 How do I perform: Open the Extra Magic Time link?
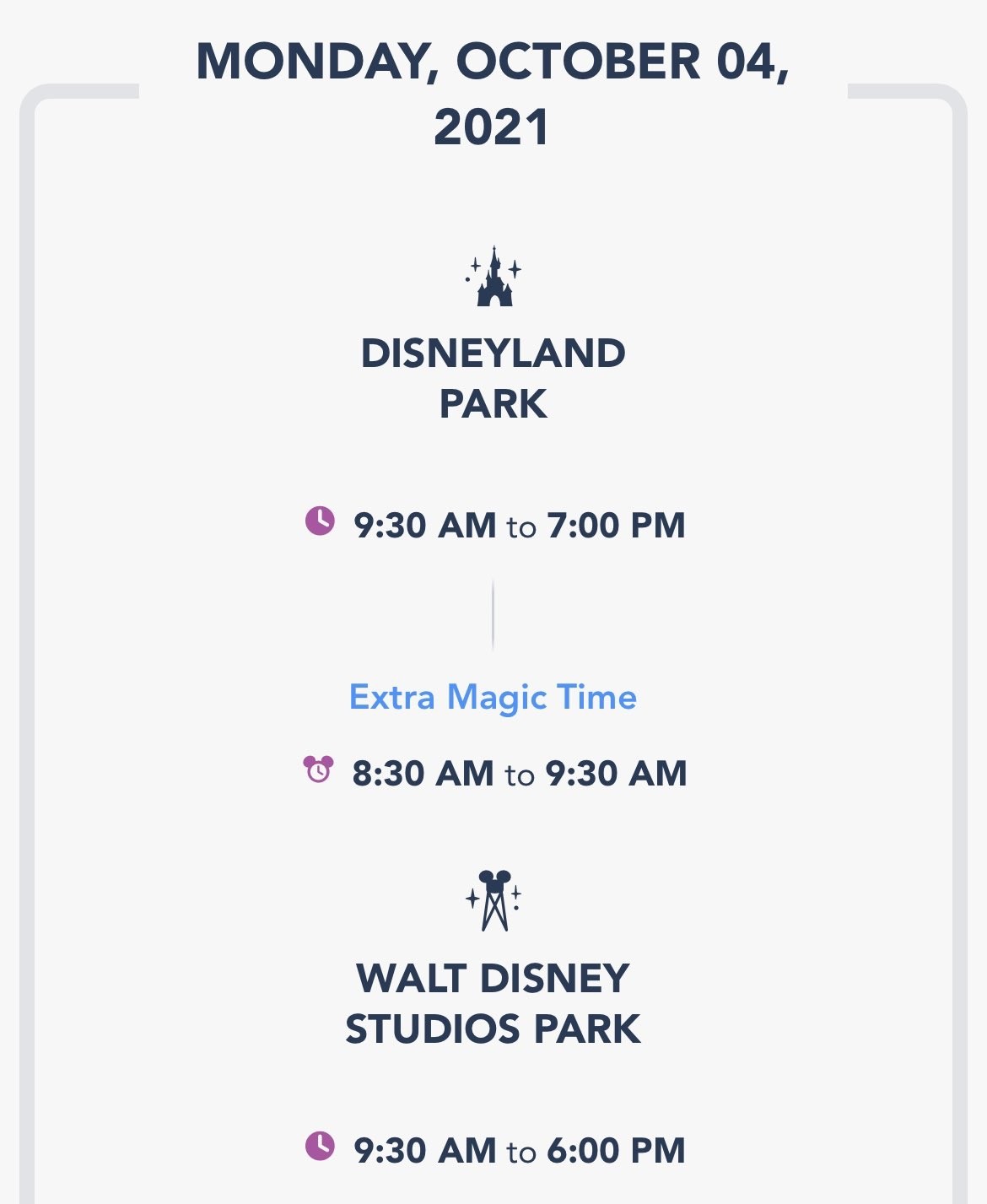pos(493,697)
